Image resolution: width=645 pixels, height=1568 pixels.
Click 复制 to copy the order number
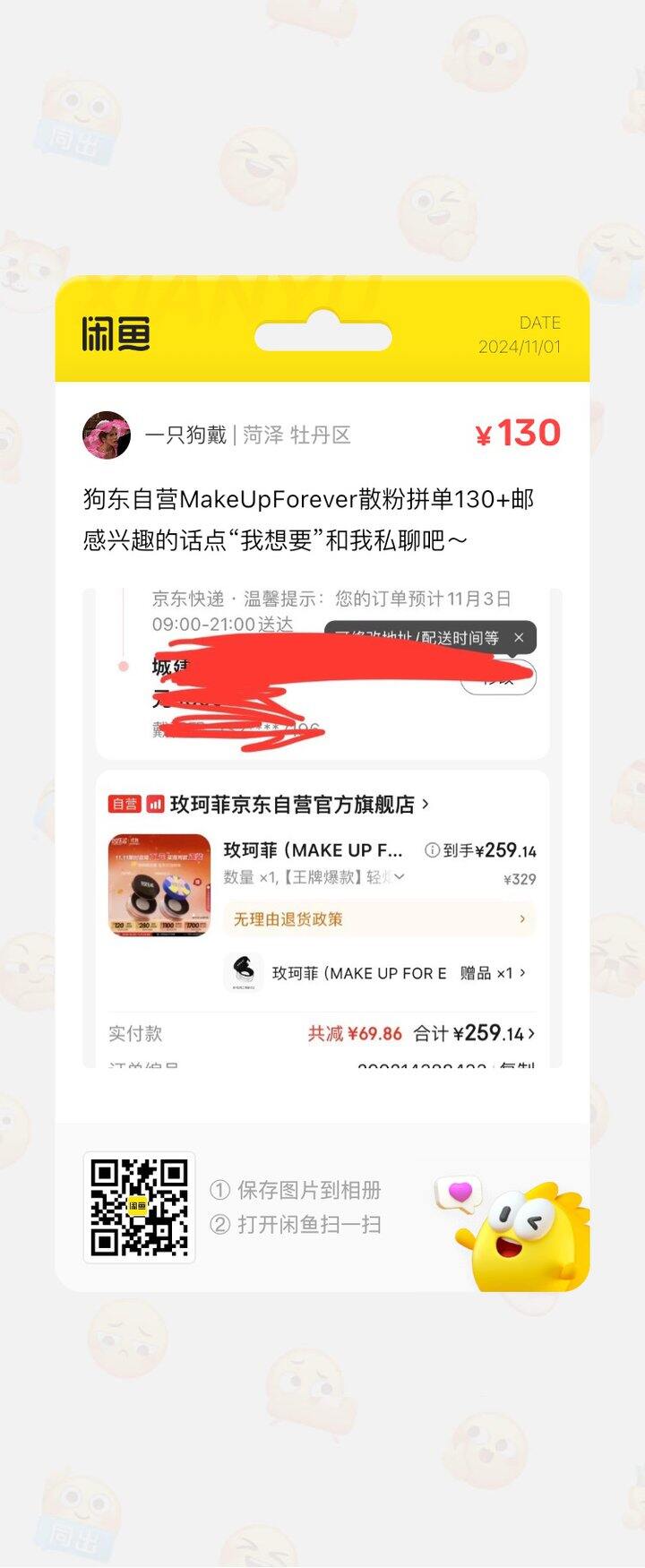point(512,1068)
